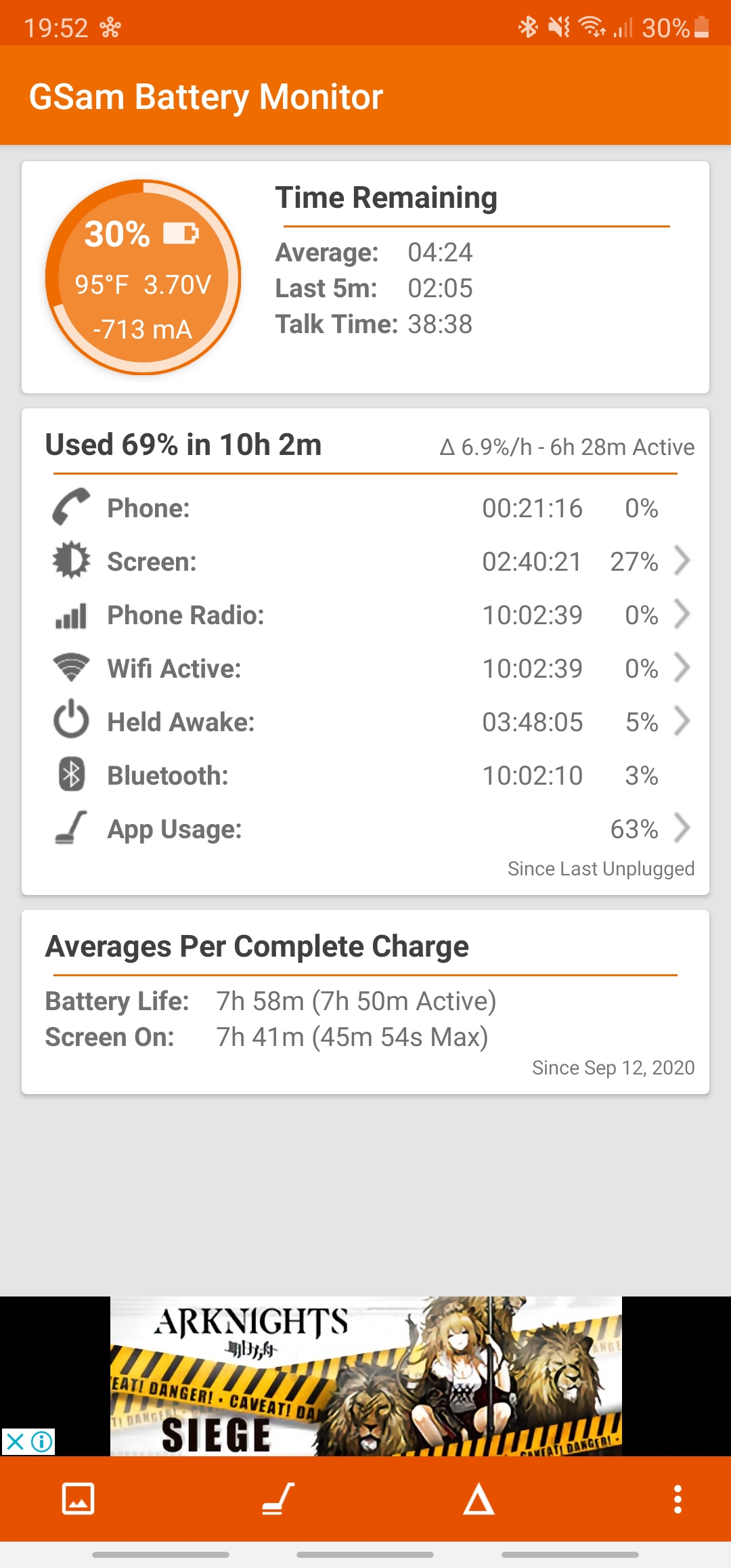Image resolution: width=731 pixels, height=1568 pixels.
Task: Close the Arknights ad banner
Action: 15,1441
